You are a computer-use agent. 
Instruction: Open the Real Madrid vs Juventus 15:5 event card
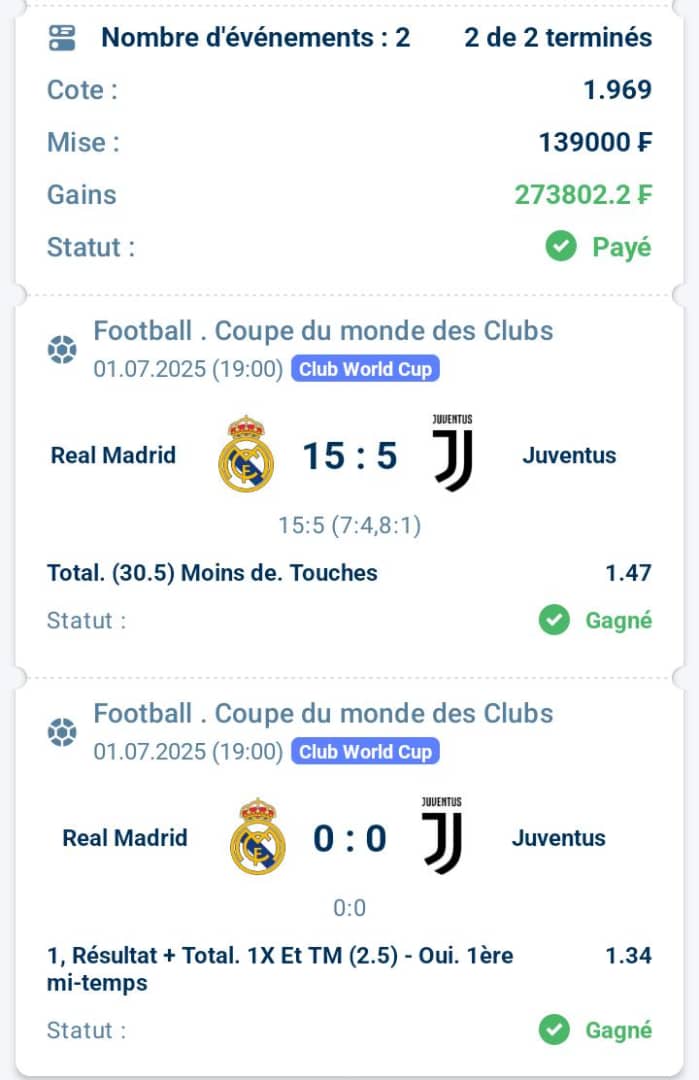coord(350,456)
